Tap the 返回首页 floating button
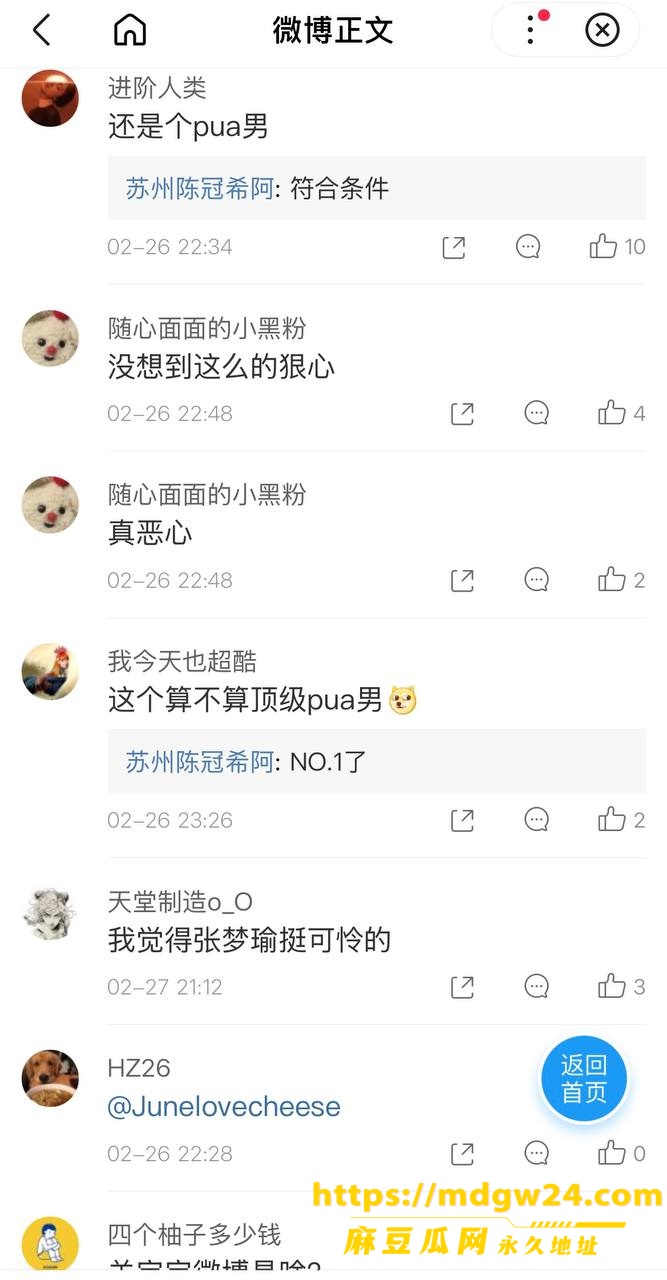This screenshot has width=667, height=1280. click(584, 1079)
